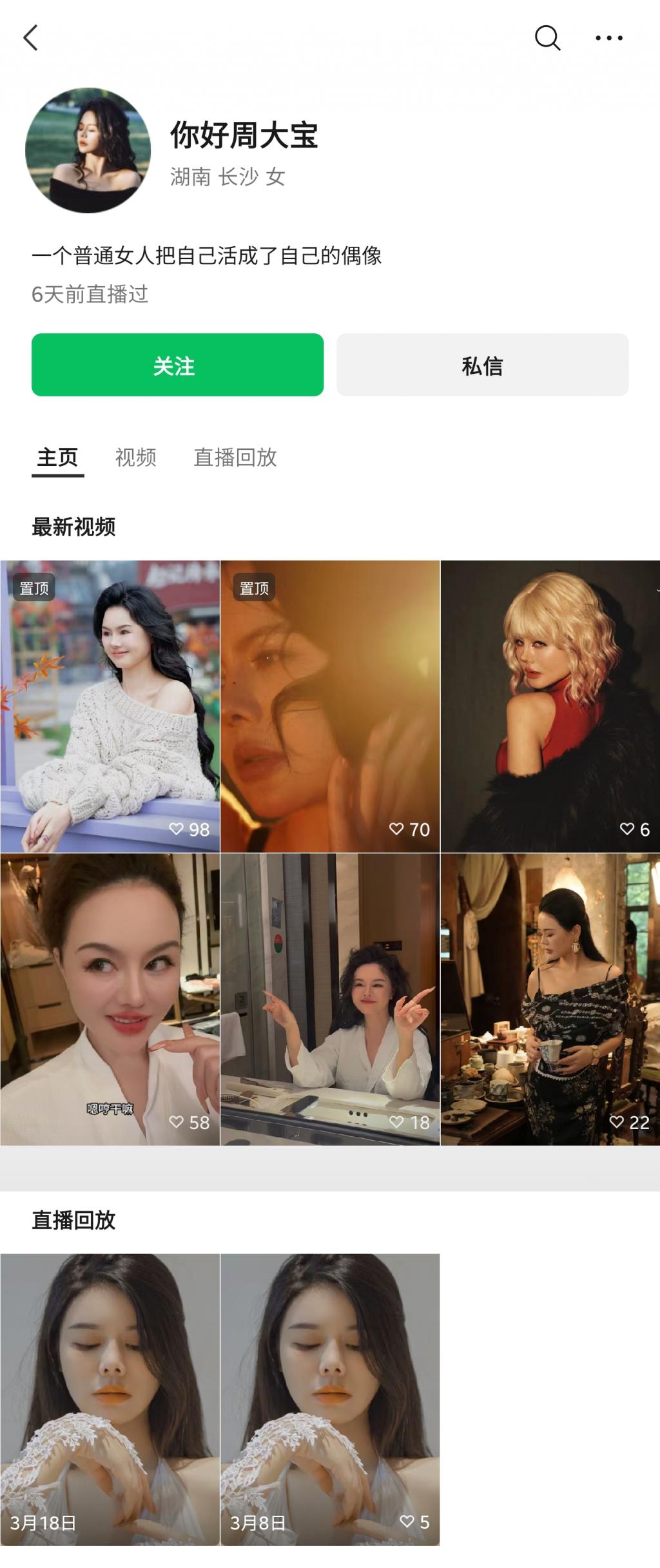Open the video with 58 likes
This screenshot has height=1568, width=660.
[x=110, y=999]
